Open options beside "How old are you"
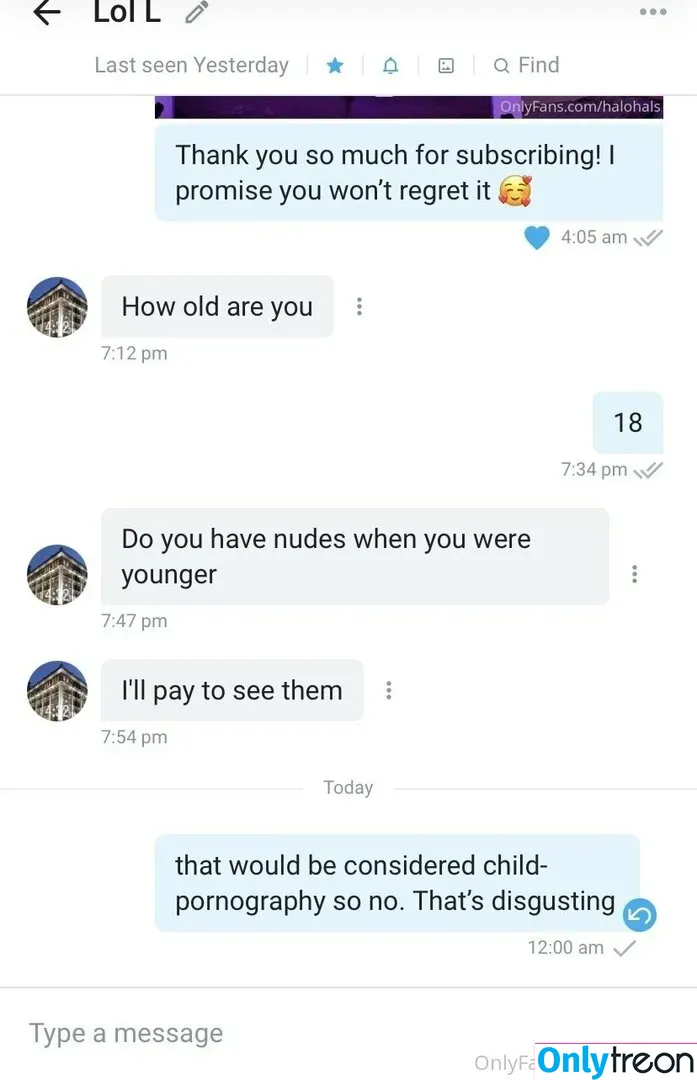The image size is (697, 1080). (x=359, y=307)
